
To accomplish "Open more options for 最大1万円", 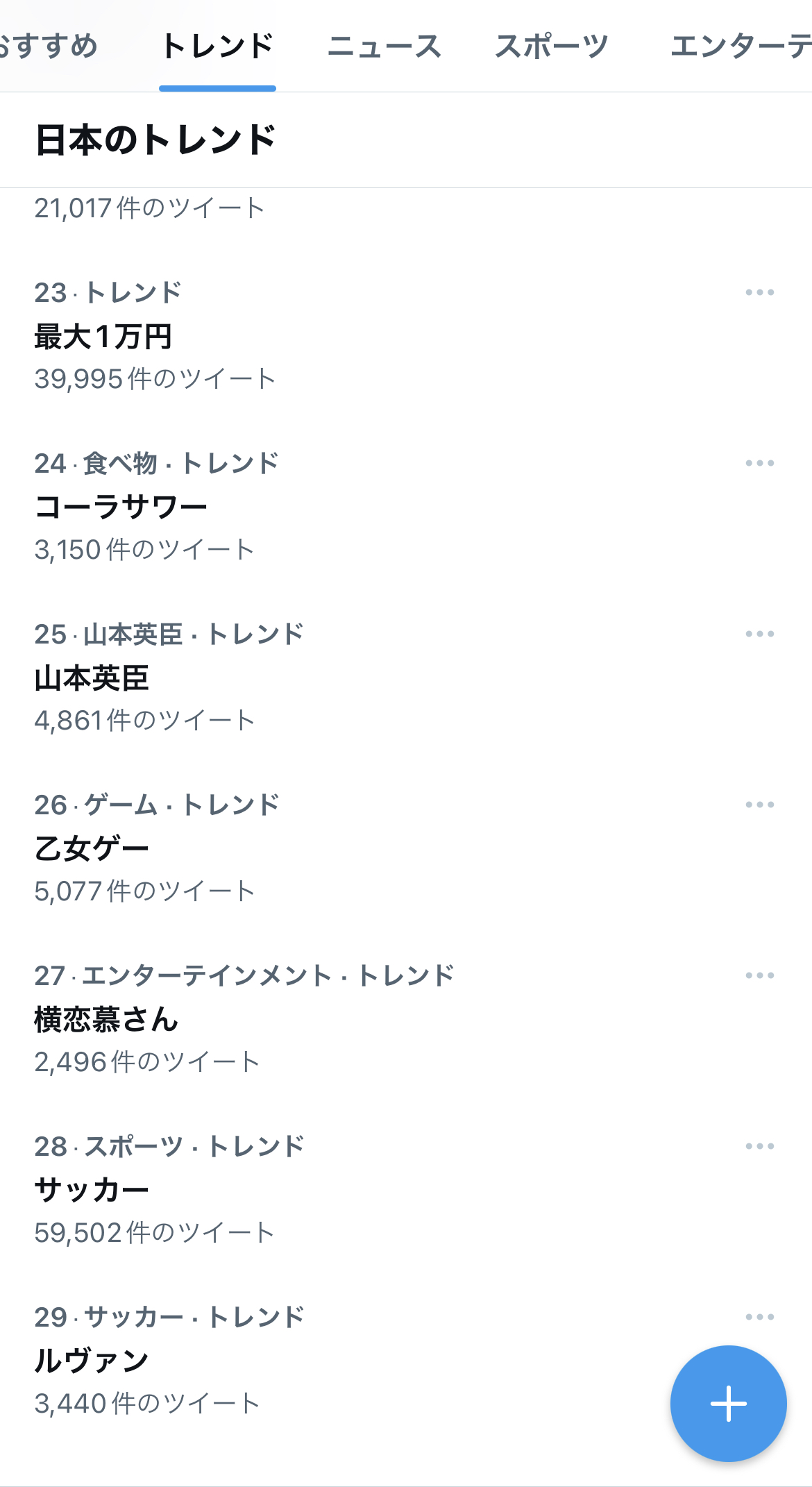I will coord(759,292).
